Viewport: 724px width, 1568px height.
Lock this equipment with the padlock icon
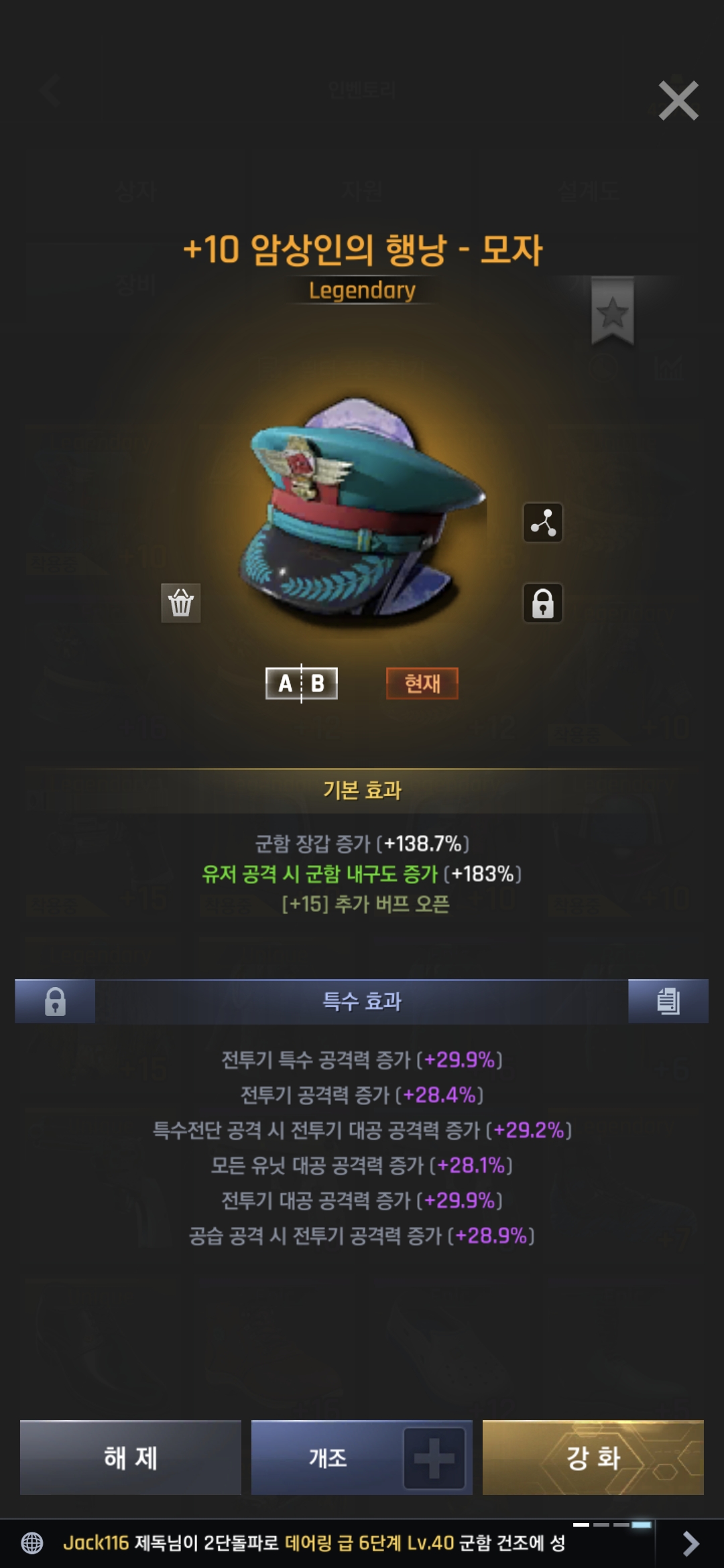pyautogui.click(x=542, y=603)
